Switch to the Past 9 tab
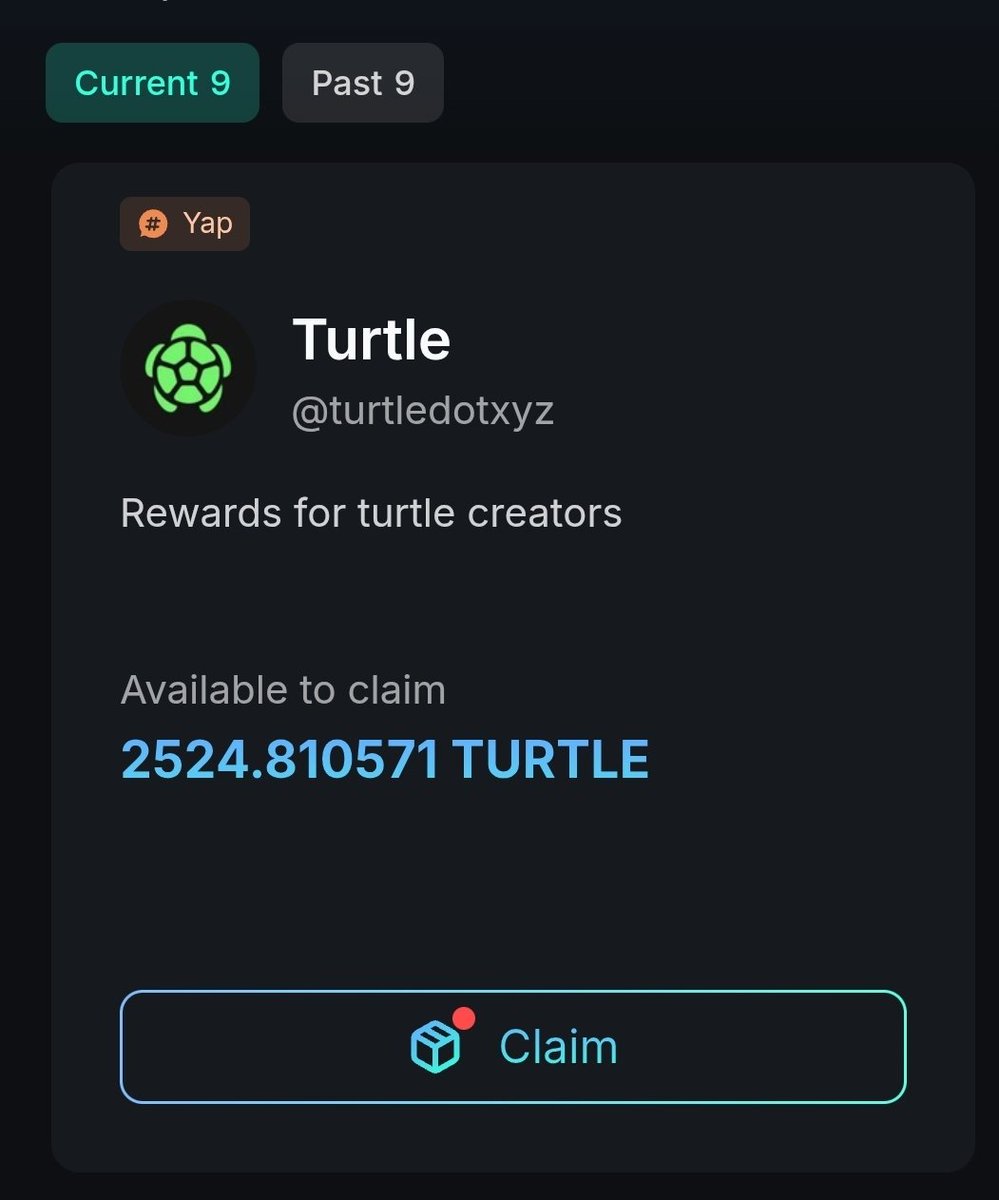 tap(362, 83)
